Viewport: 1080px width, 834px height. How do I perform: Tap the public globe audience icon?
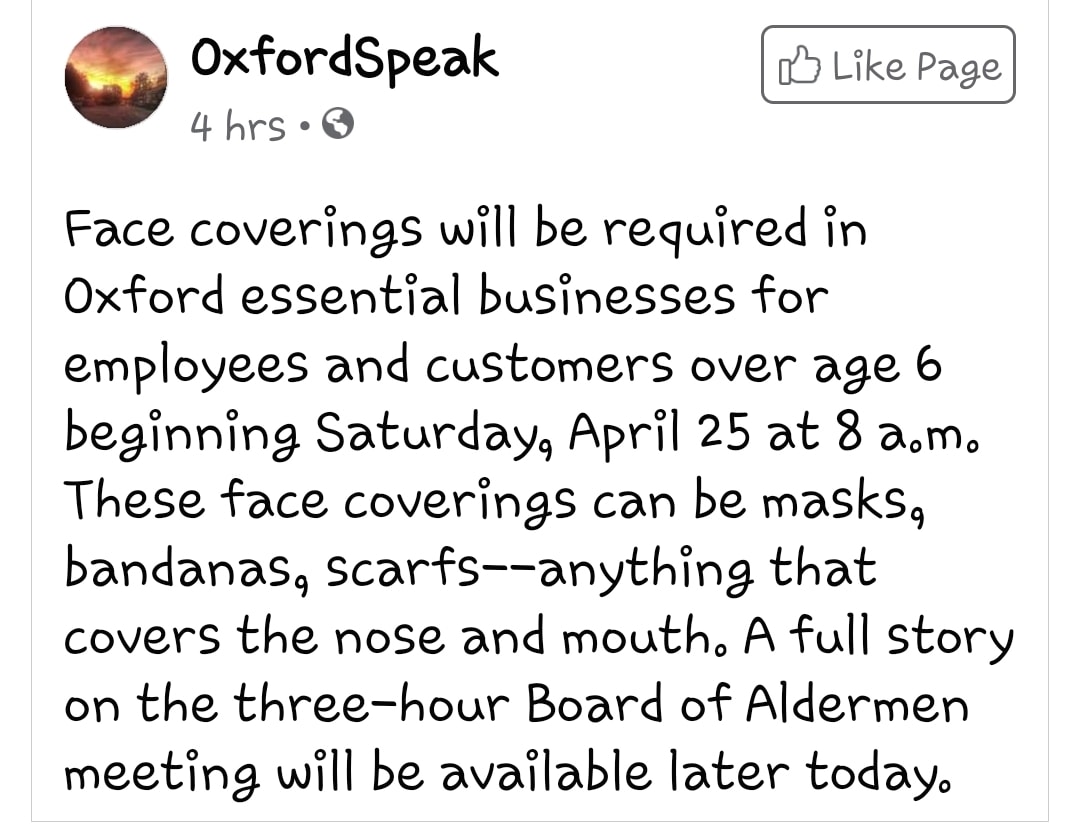pos(338,125)
